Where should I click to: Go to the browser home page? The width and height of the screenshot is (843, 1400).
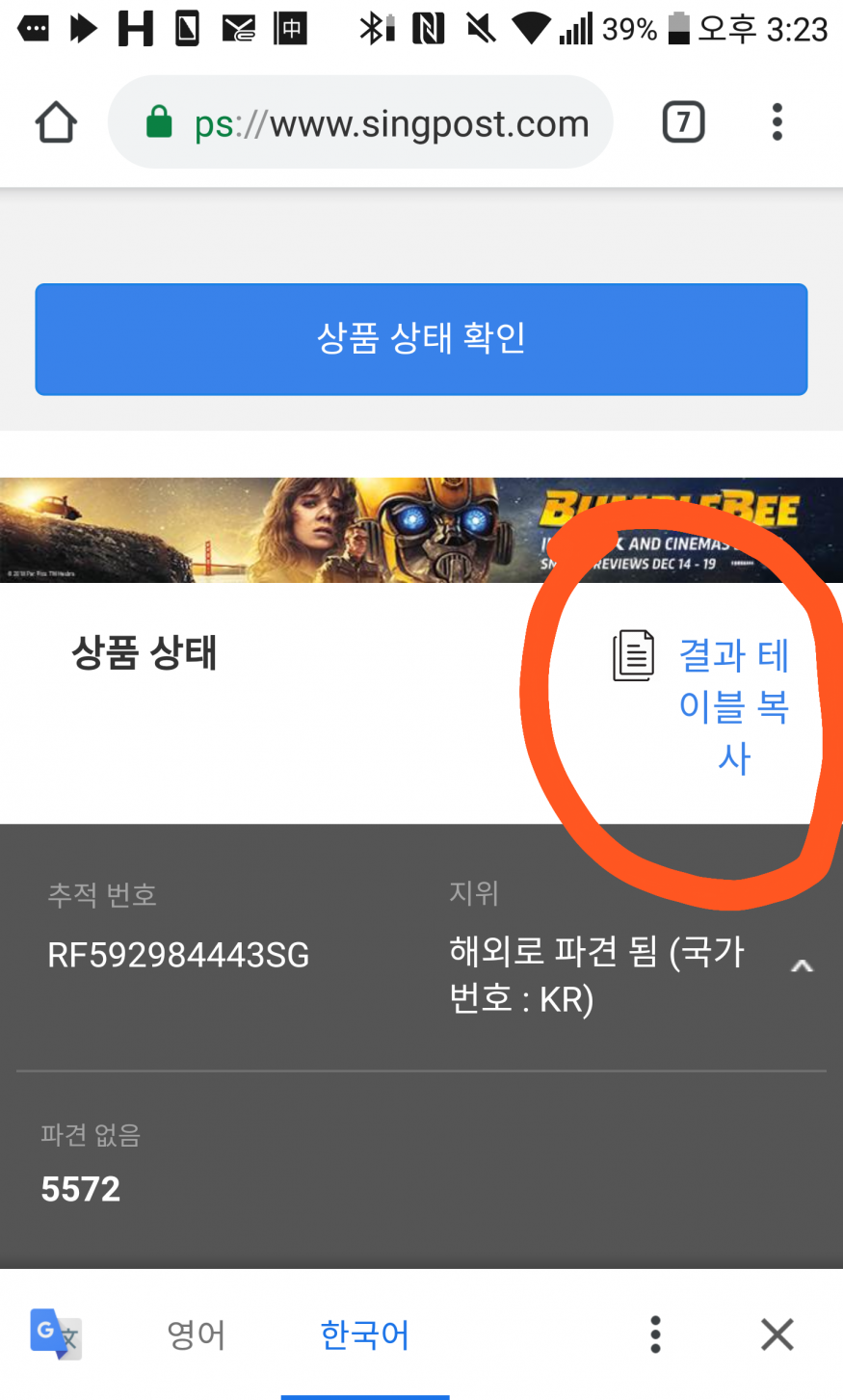click(x=56, y=122)
